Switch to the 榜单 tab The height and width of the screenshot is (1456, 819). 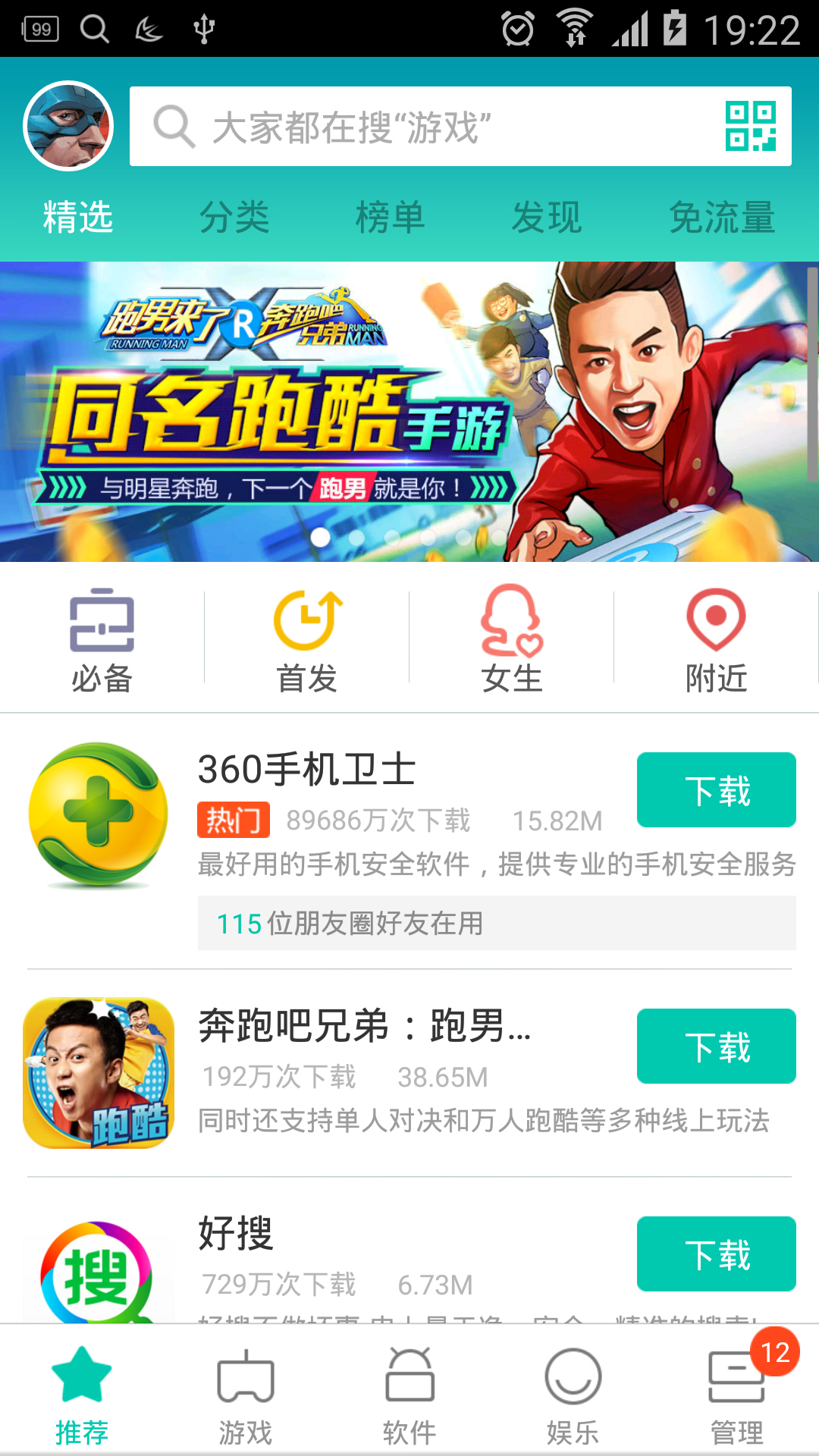(x=390, y=218)
